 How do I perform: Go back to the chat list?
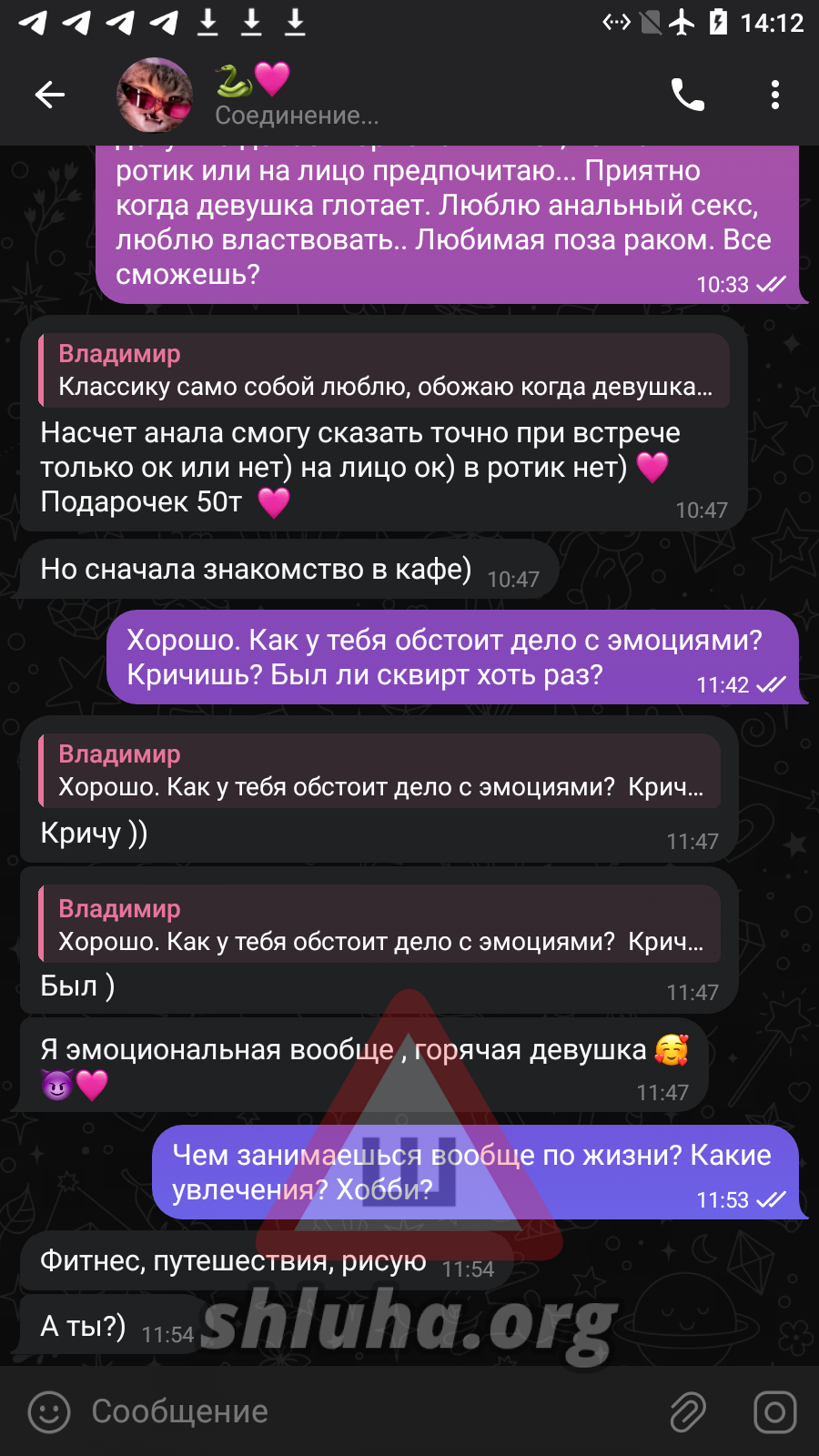click(50, 95)
